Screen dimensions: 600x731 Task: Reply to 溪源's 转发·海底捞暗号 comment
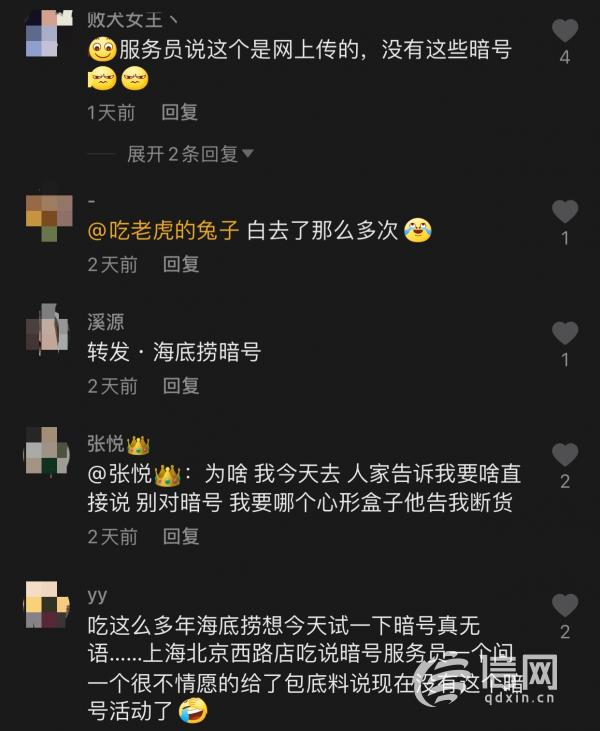coord(181,385)
